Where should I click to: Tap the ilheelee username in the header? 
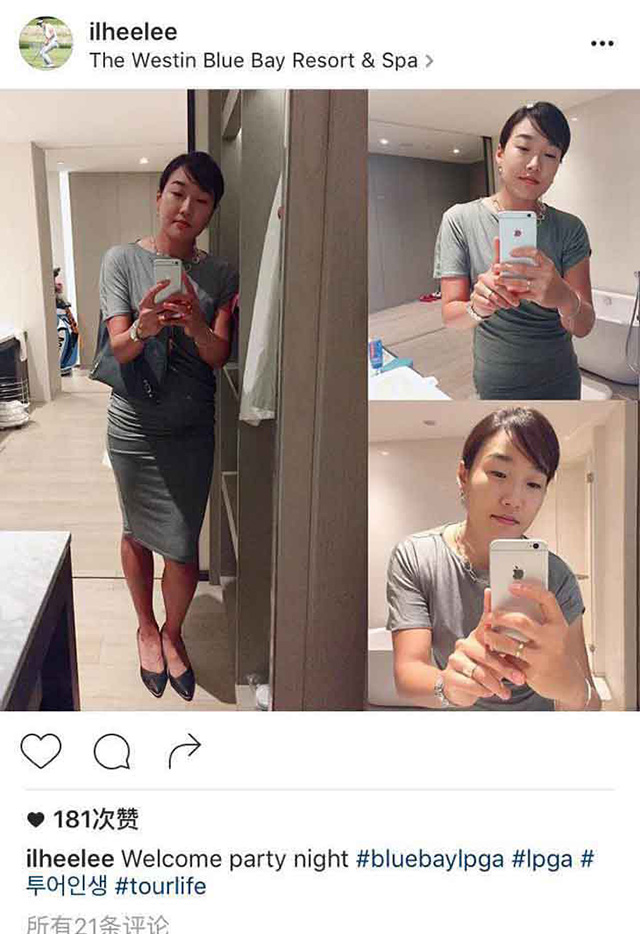tap(132, 32)
